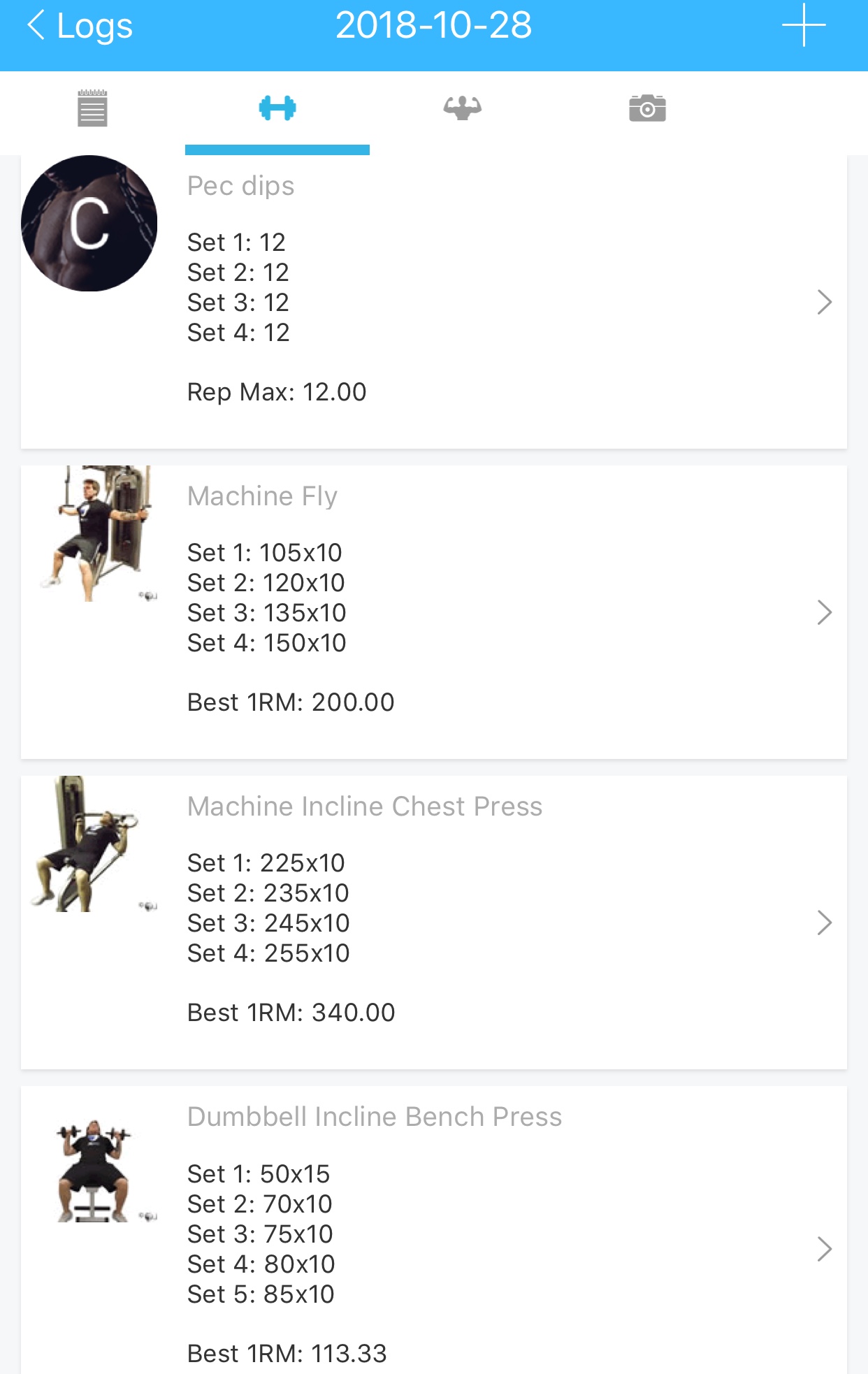Image resolution: width=868 pixels, height=1374 pixels.
Task: Add a new entry with plus icon
Action: coord(804,25)
